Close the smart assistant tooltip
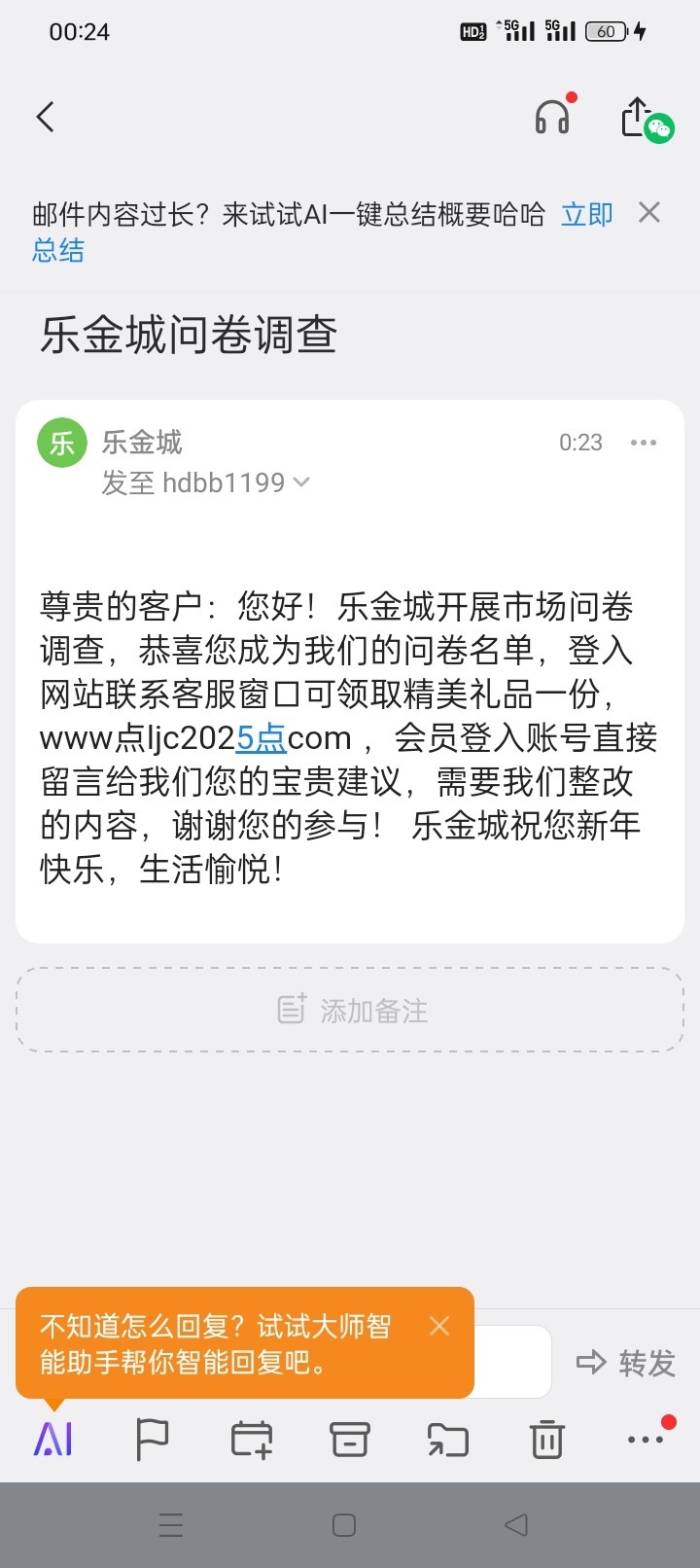Viewport: 700px width, 1568px height. (438, 1325)
